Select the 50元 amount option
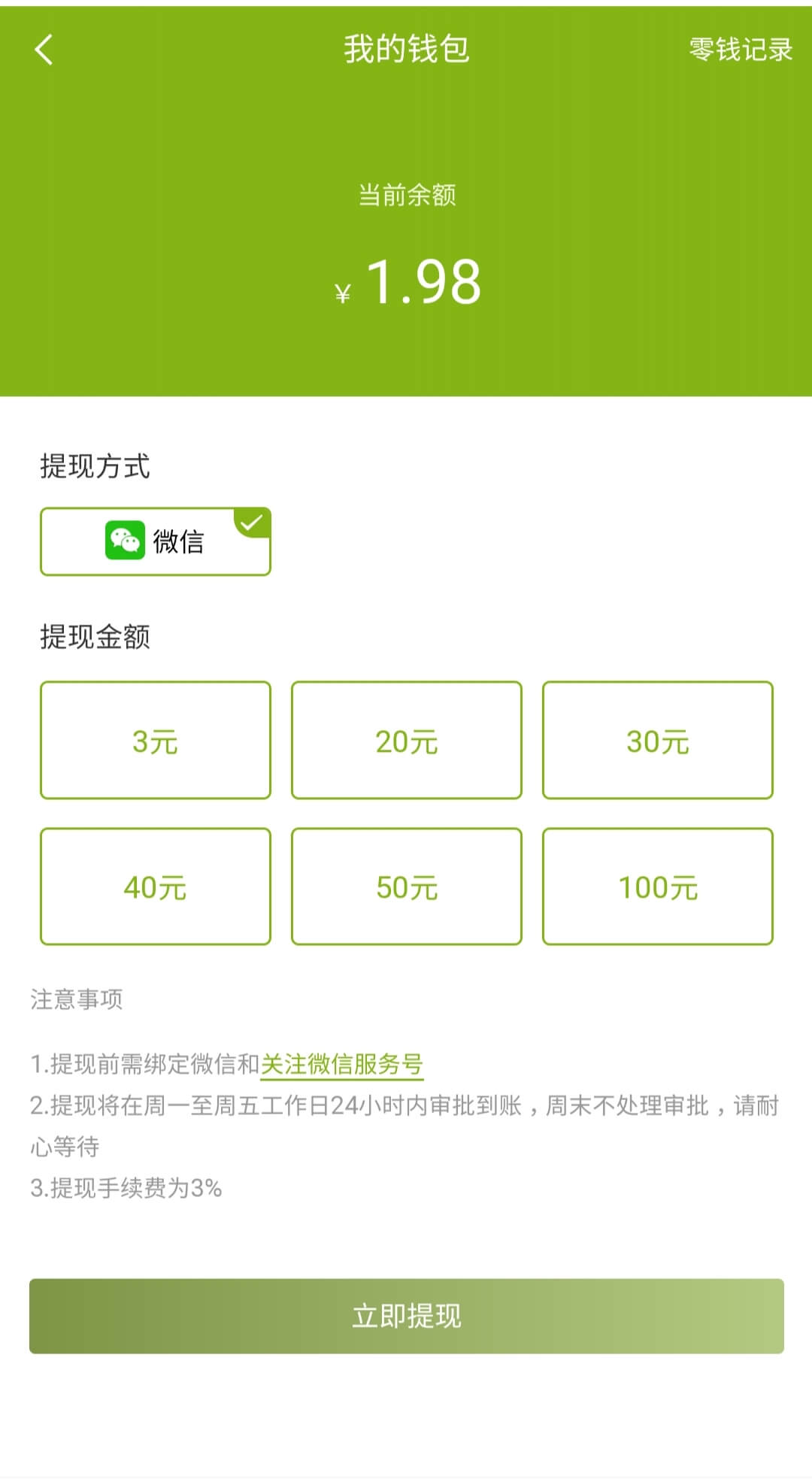This screenshot has width=812, height=1479. 407,886
